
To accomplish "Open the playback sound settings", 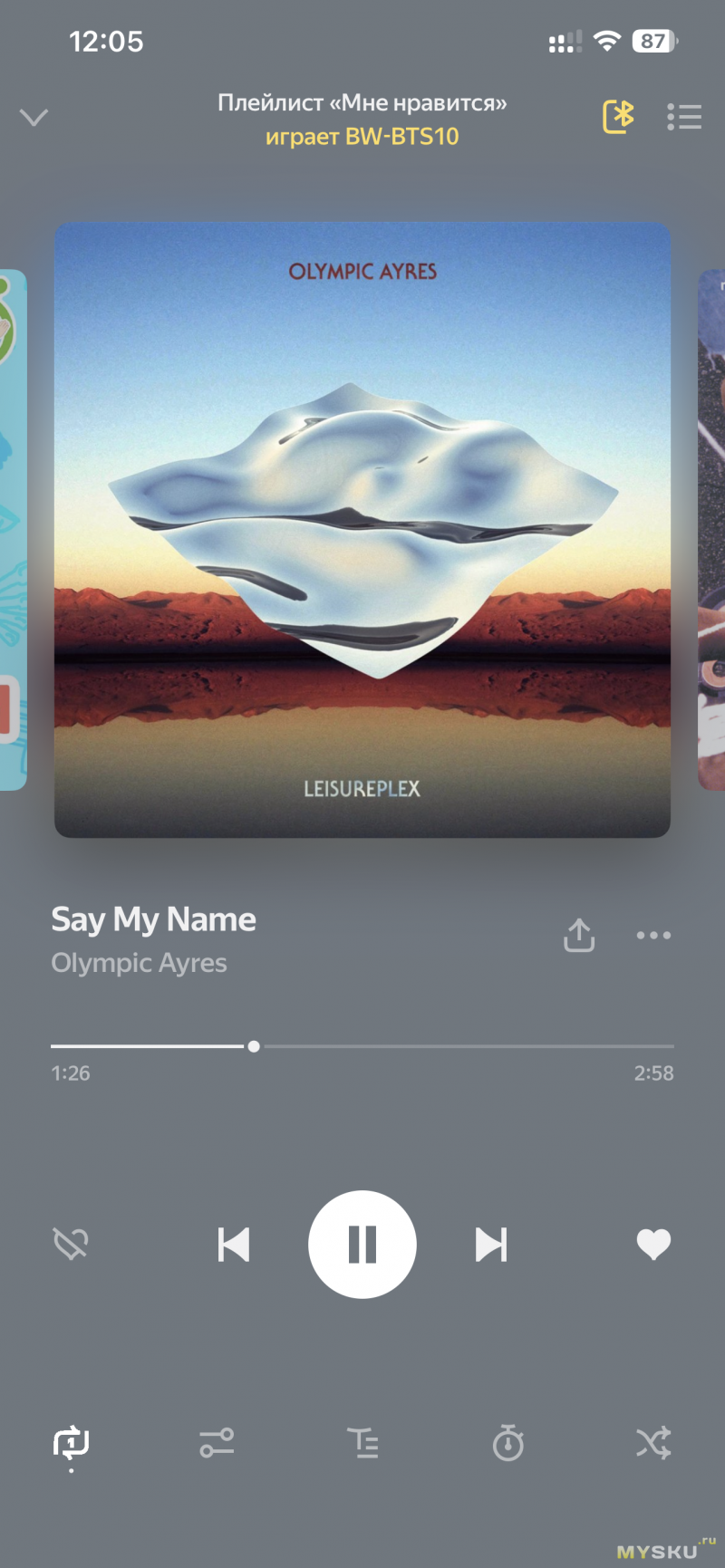I will click(x=217, y=1442).
